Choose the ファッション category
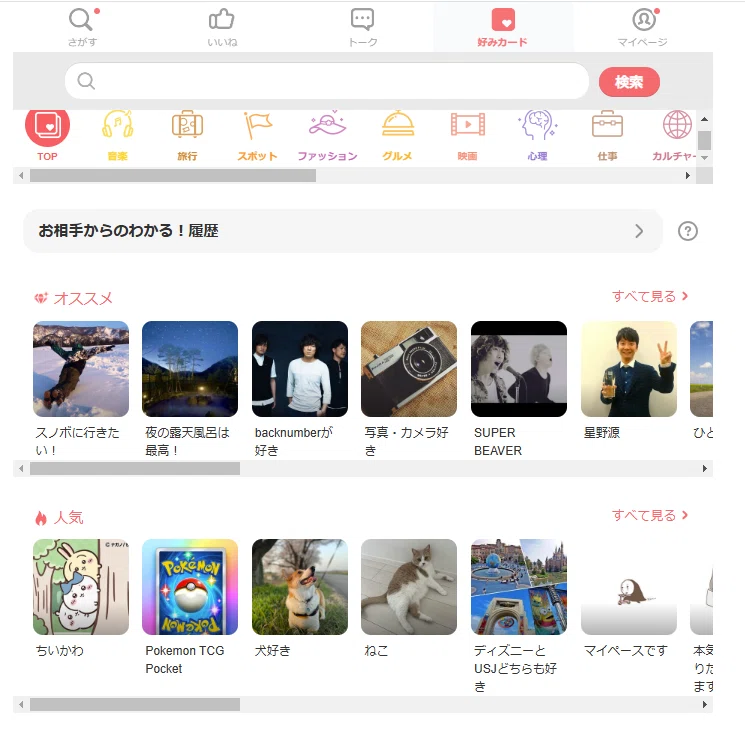 [x=327, y=134]
